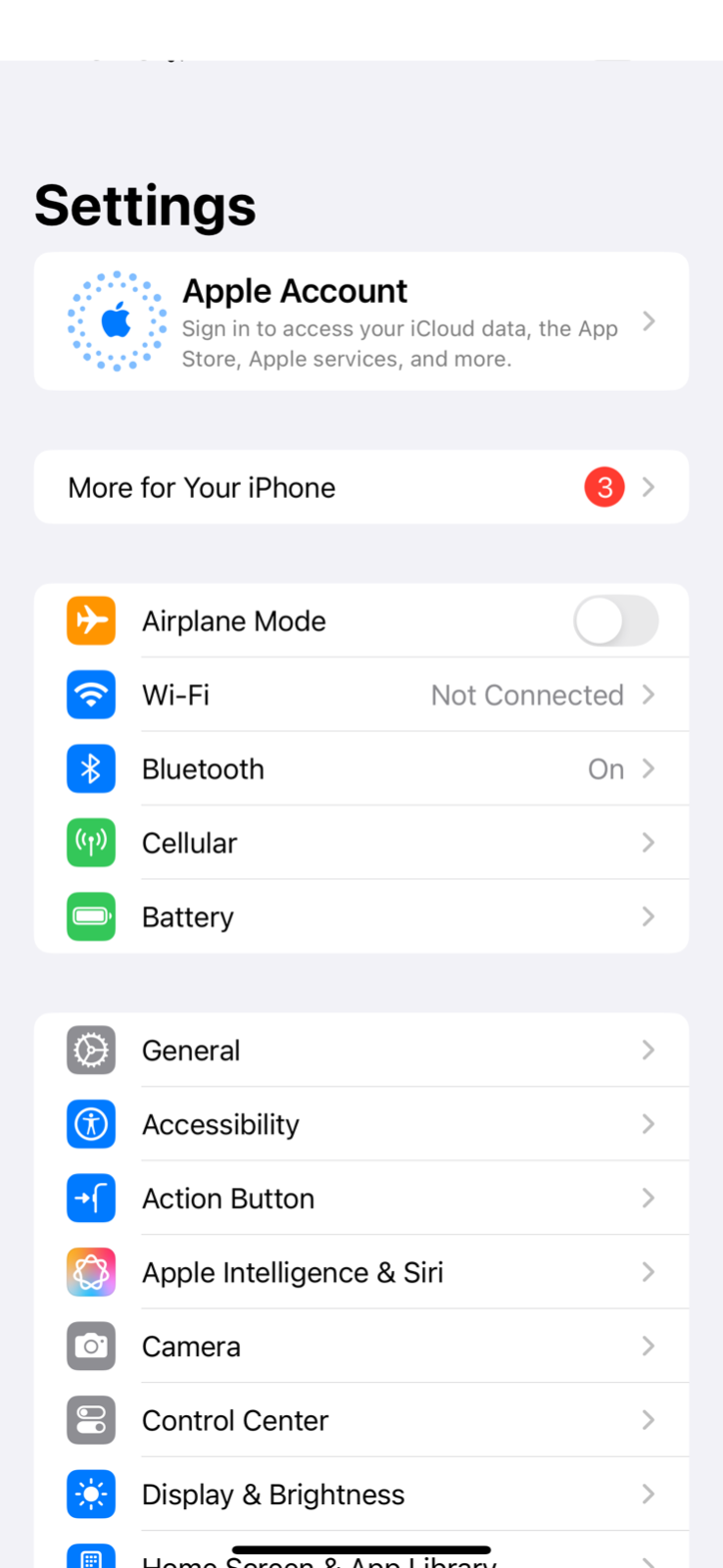Go to Control Center settings
723x1568 pixels.
[x=361, y=1420]
